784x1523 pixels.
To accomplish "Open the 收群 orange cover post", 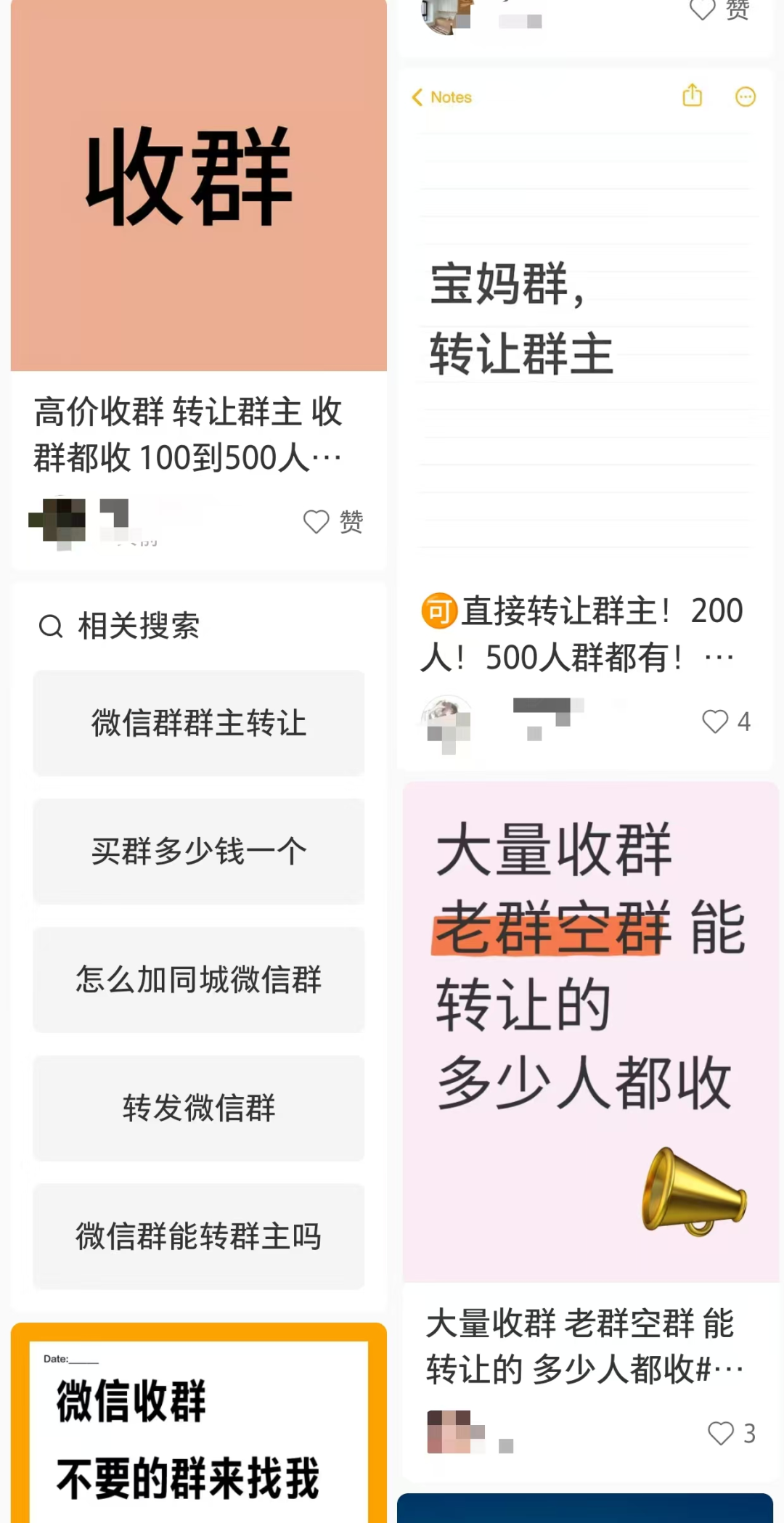I will point(198,185).
